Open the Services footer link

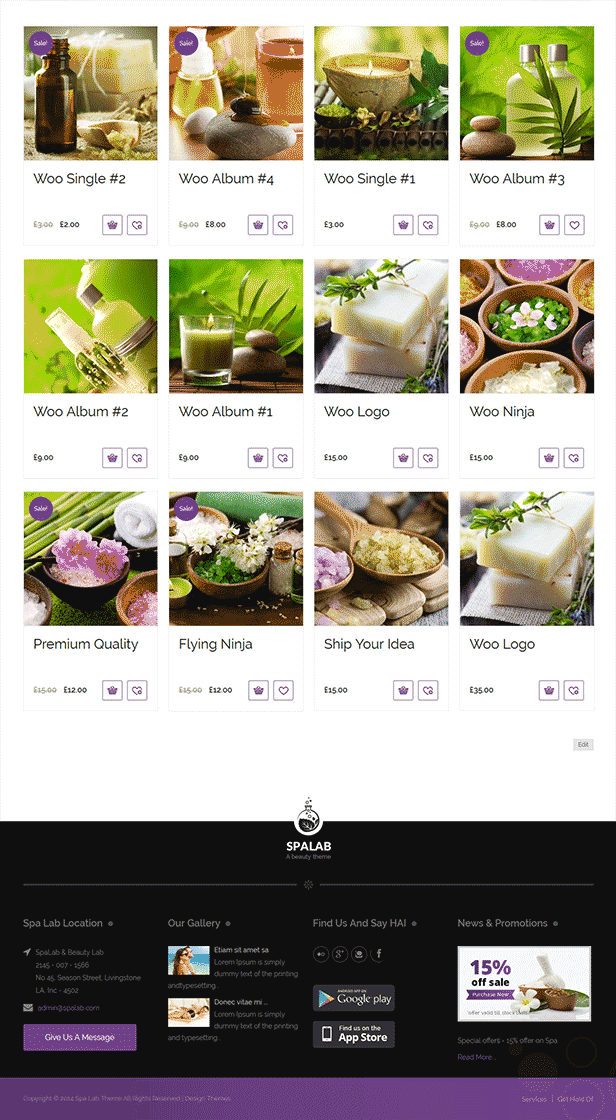(x=534, y=1099)
